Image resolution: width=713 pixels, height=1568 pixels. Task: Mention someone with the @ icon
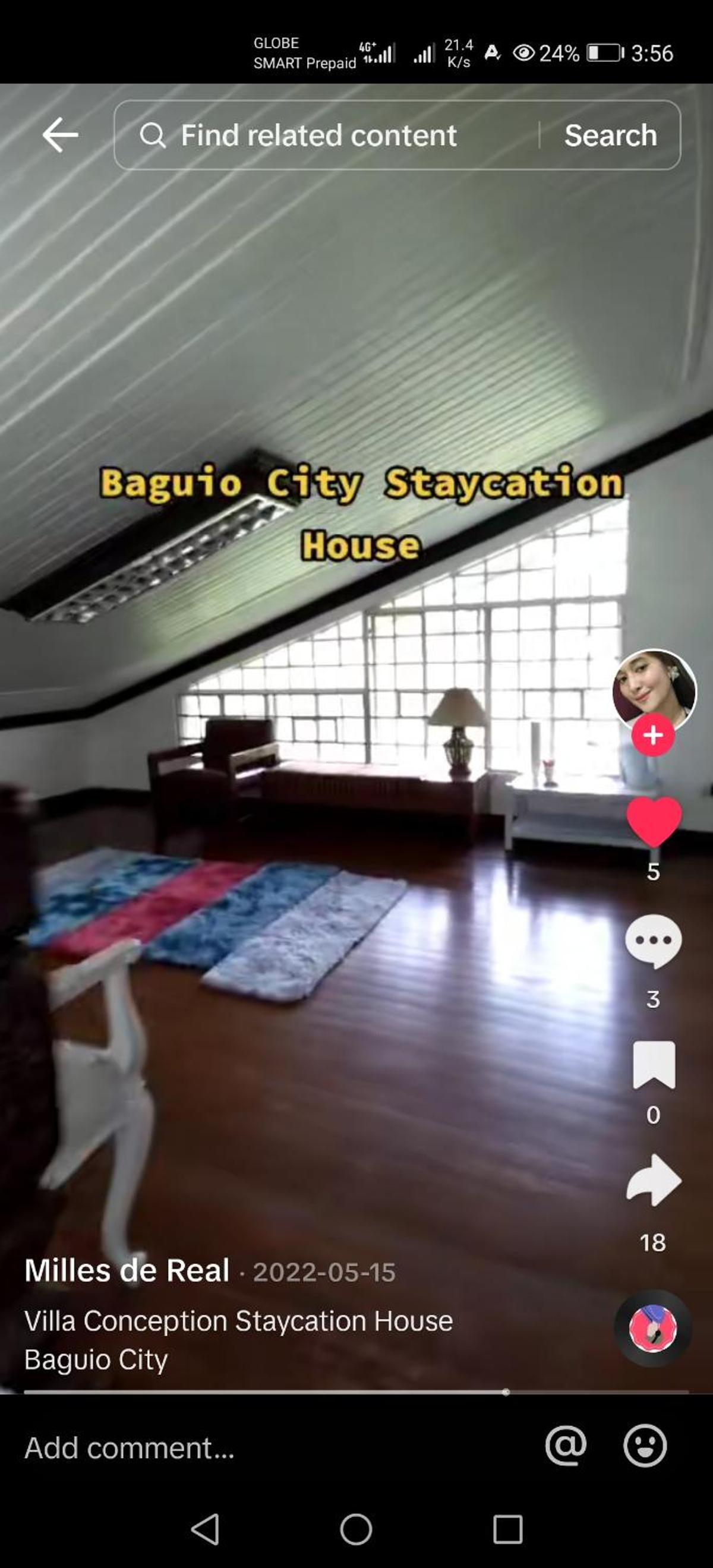pos(566,1445)
